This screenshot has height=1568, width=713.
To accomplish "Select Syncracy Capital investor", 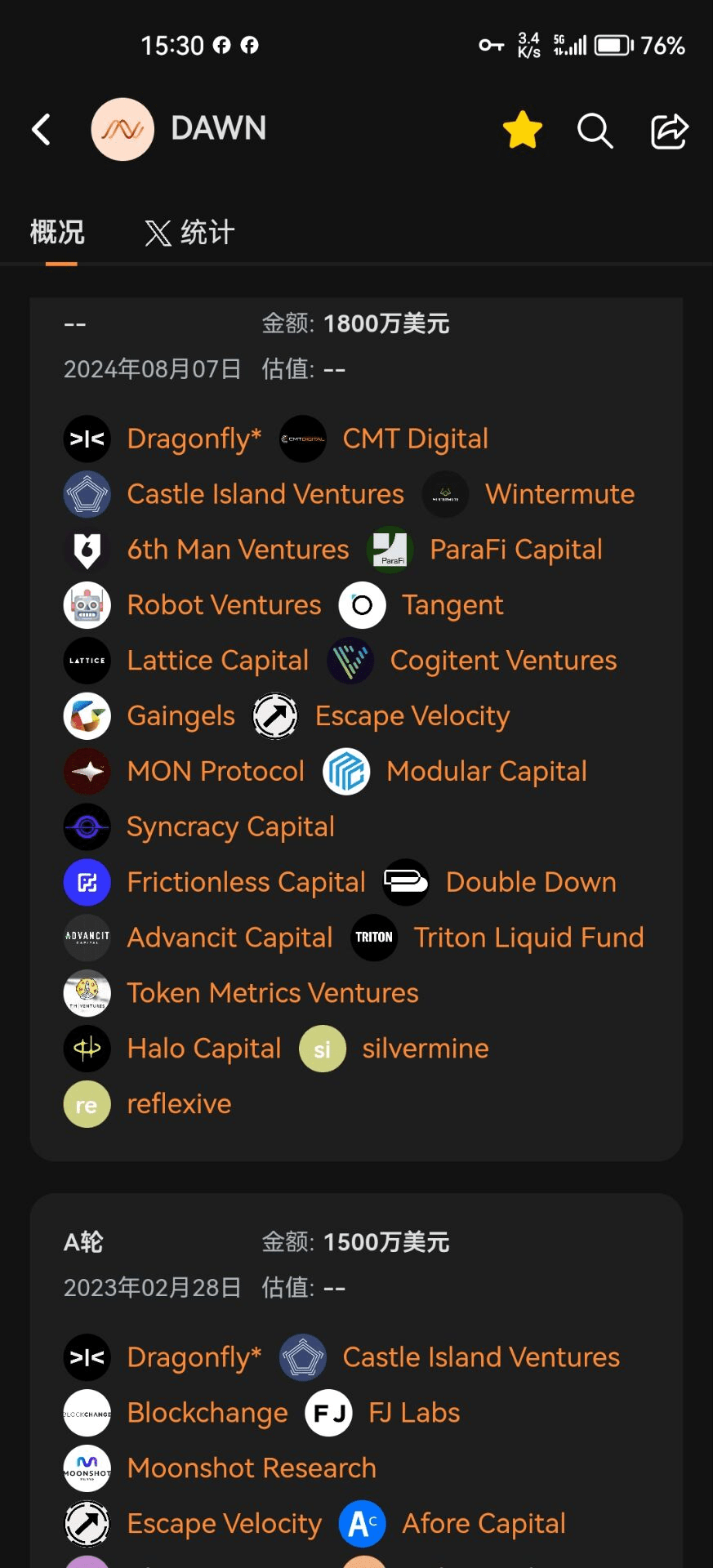I will [x=230, y=827].
